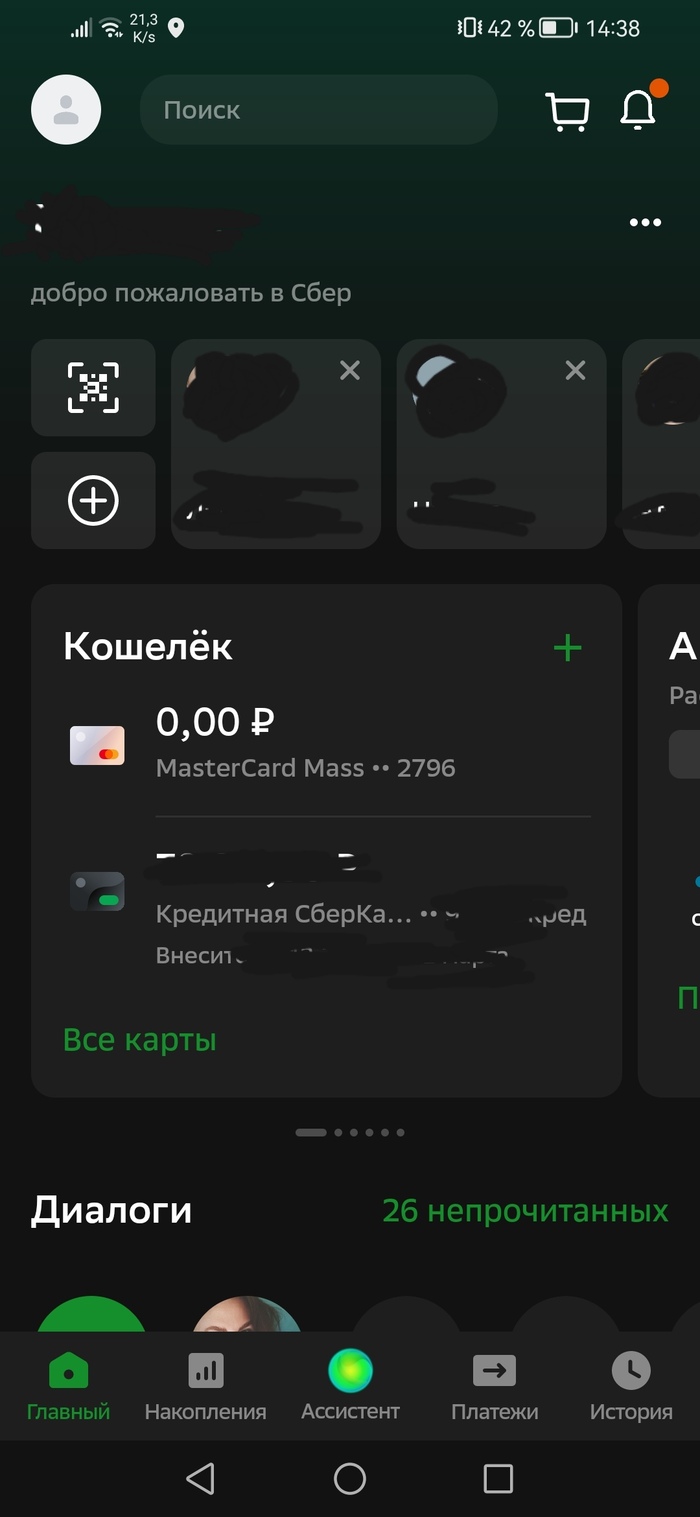Screen dimensions: 700x1517
Task: Open 26 непрочитанных dialogs
Action: [525, 1211]
